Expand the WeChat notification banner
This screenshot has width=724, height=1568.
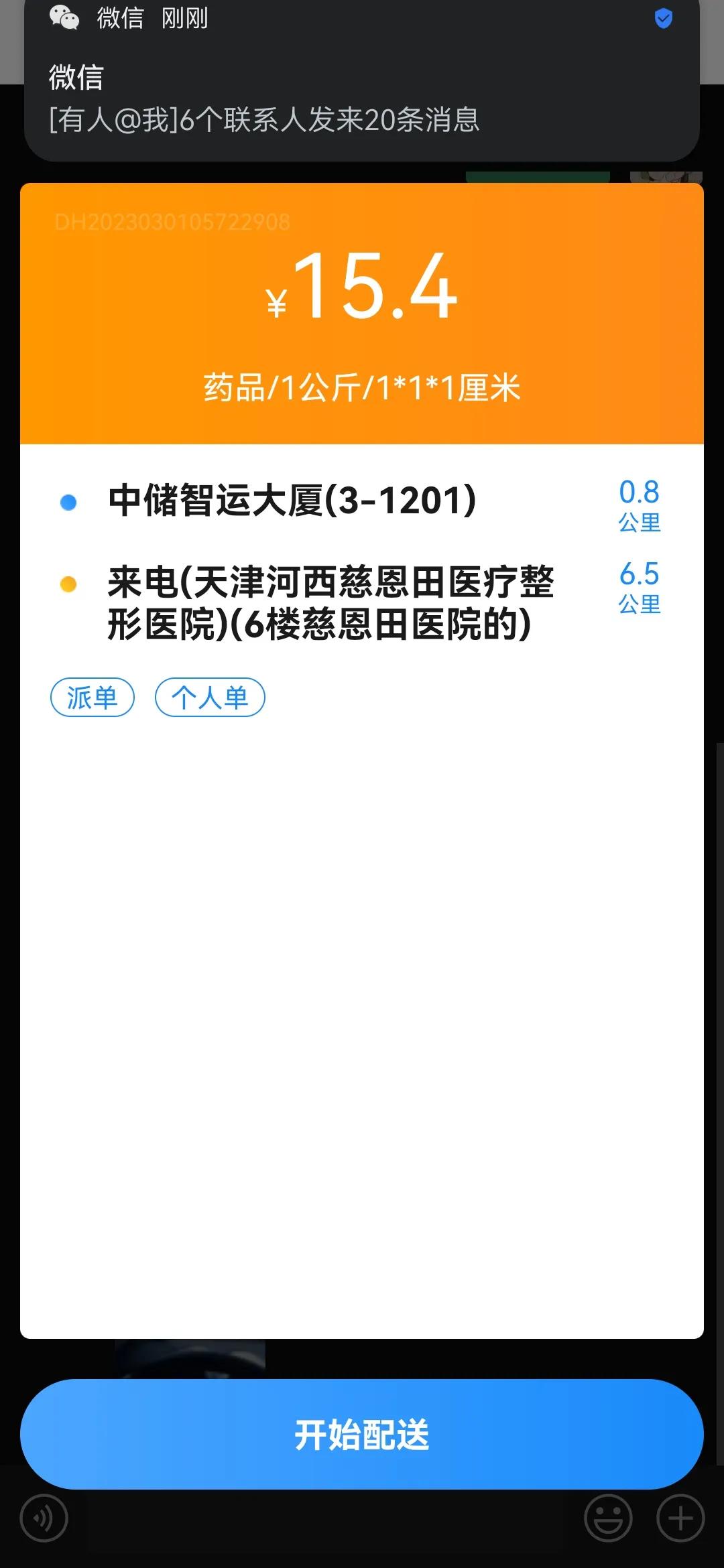[x=362, y=80]
